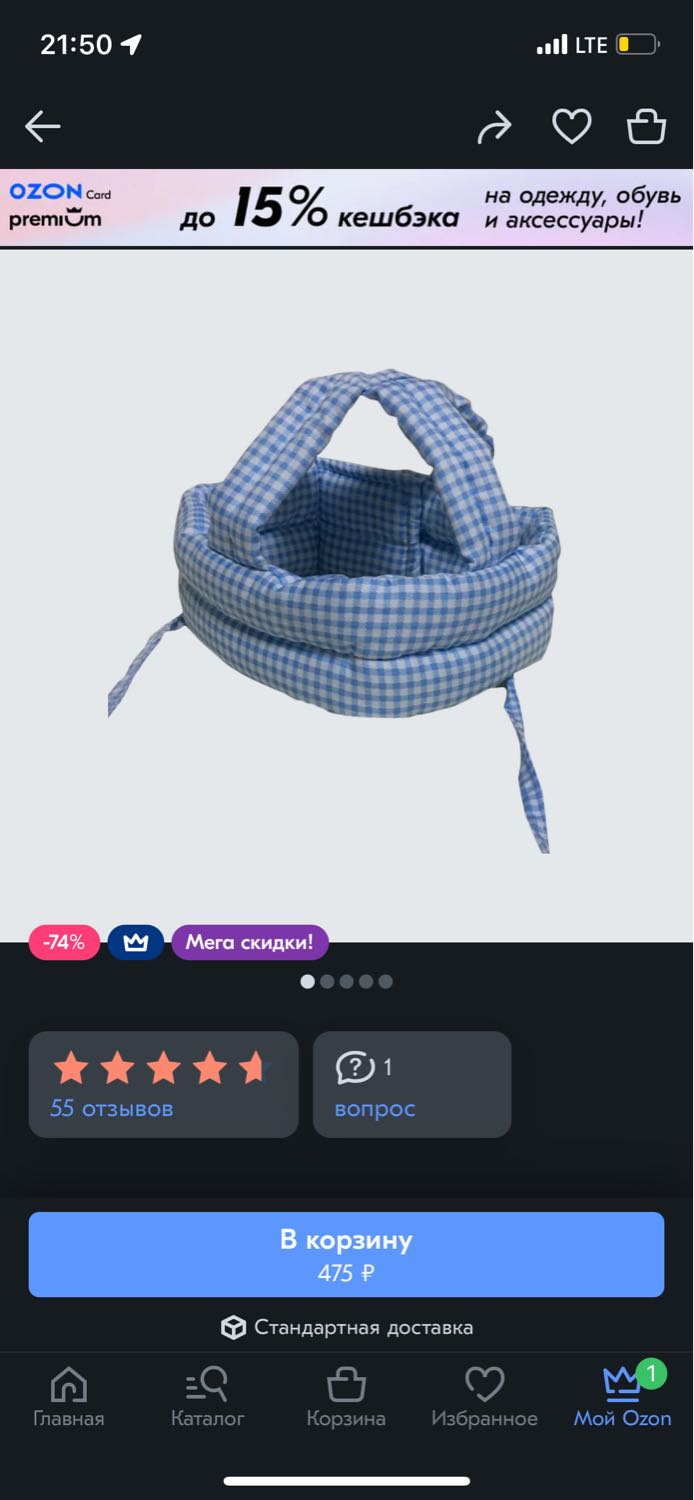This screenshot has height=1500, width=694.
Task: Go back using the top arrow
Action: [43, 127]
